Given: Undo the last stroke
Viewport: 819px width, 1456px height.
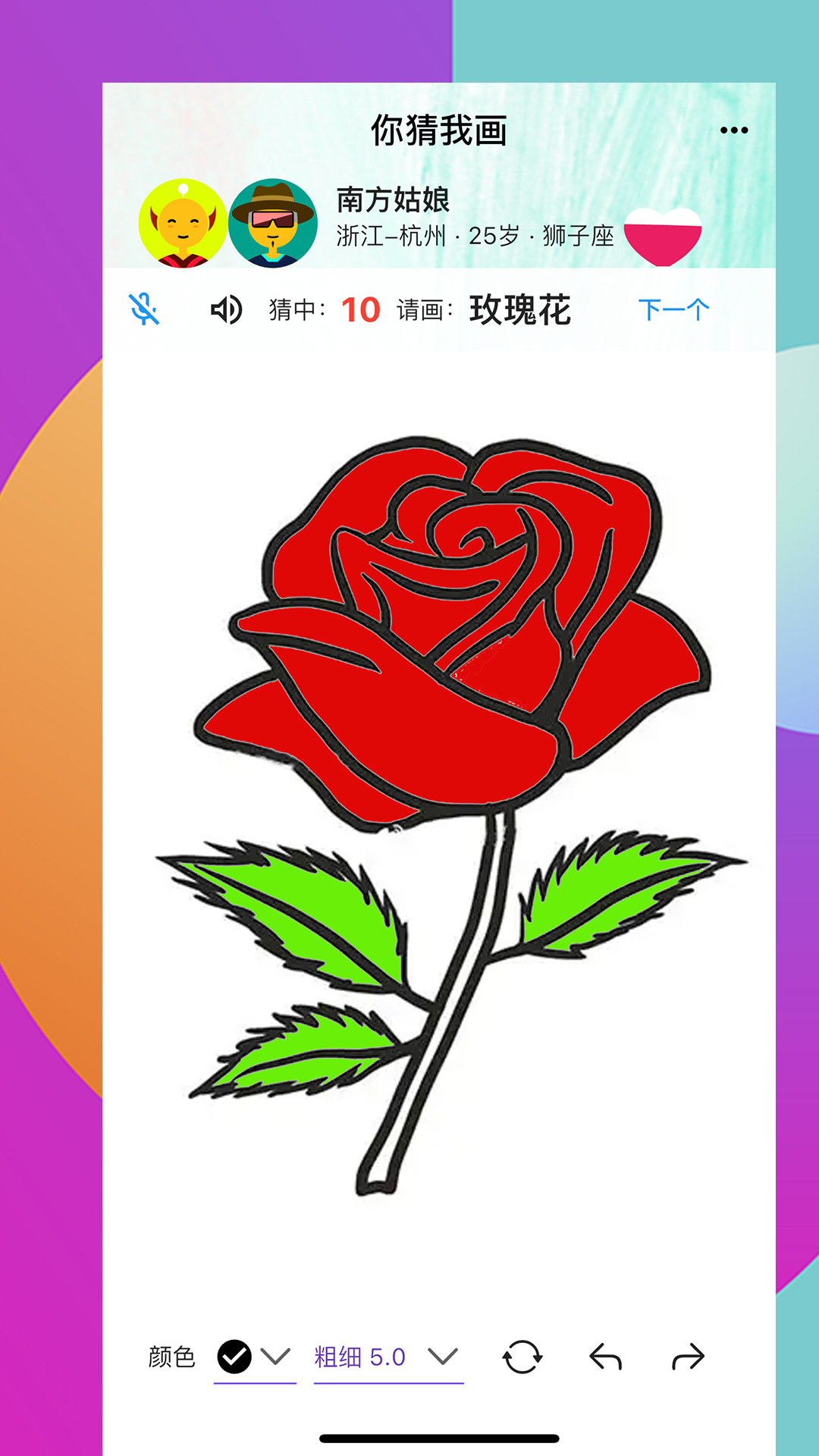Looking at the screenshot, I should click(x=605, y=1357).
